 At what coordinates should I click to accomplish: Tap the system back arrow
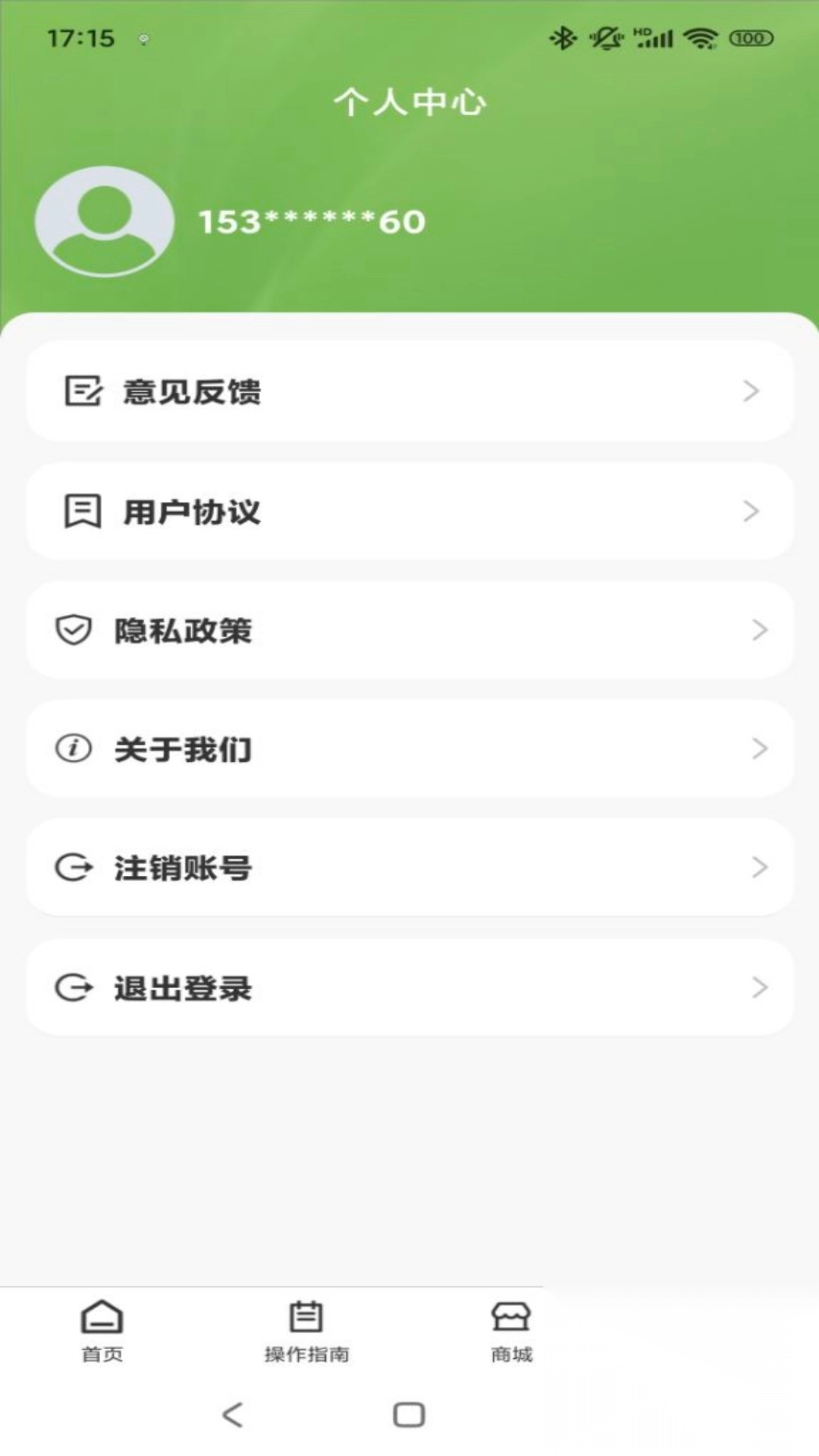click(x=233, y=1414)
